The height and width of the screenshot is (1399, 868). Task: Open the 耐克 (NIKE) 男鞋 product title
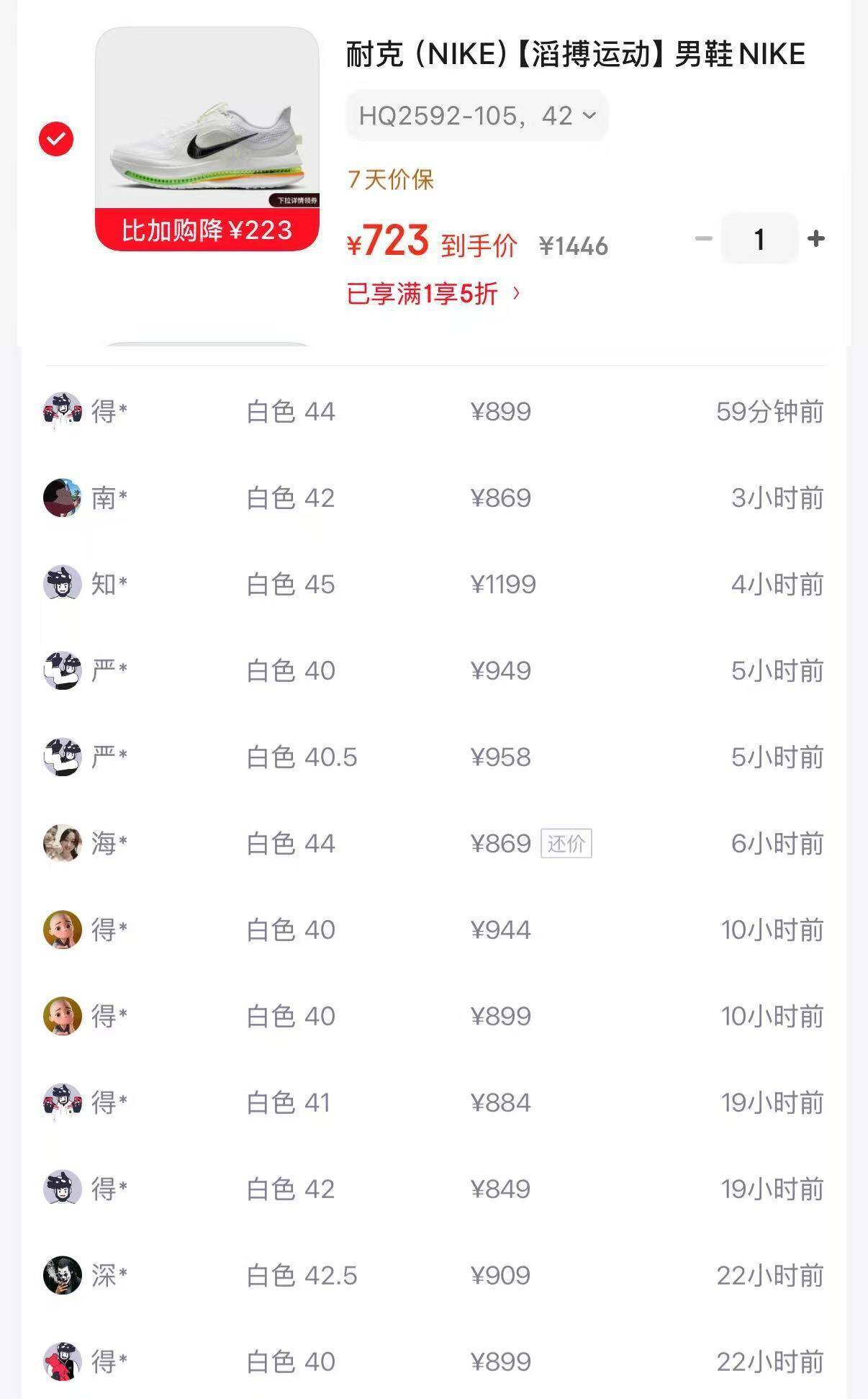575,55
